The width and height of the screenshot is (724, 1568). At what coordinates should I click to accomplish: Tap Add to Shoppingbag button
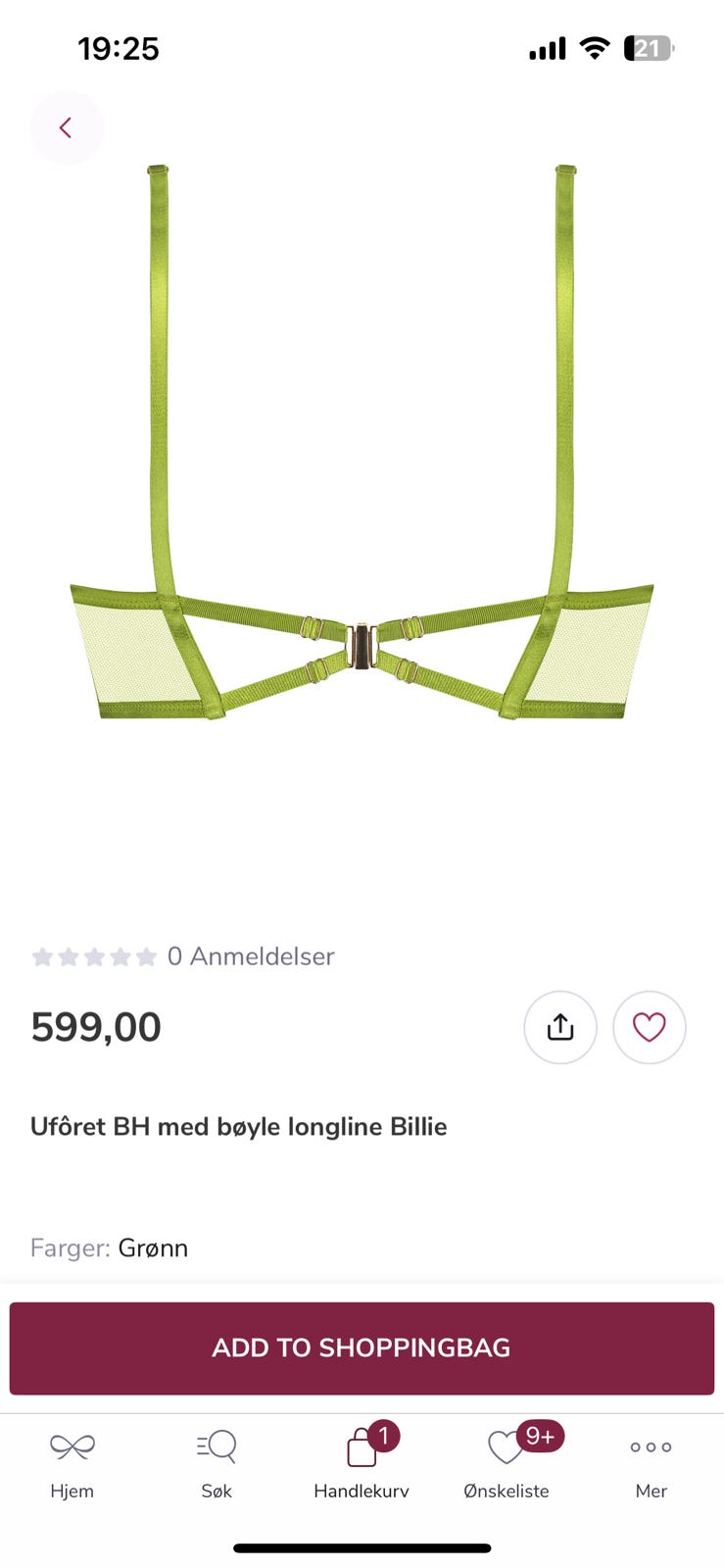point(362,1347)
